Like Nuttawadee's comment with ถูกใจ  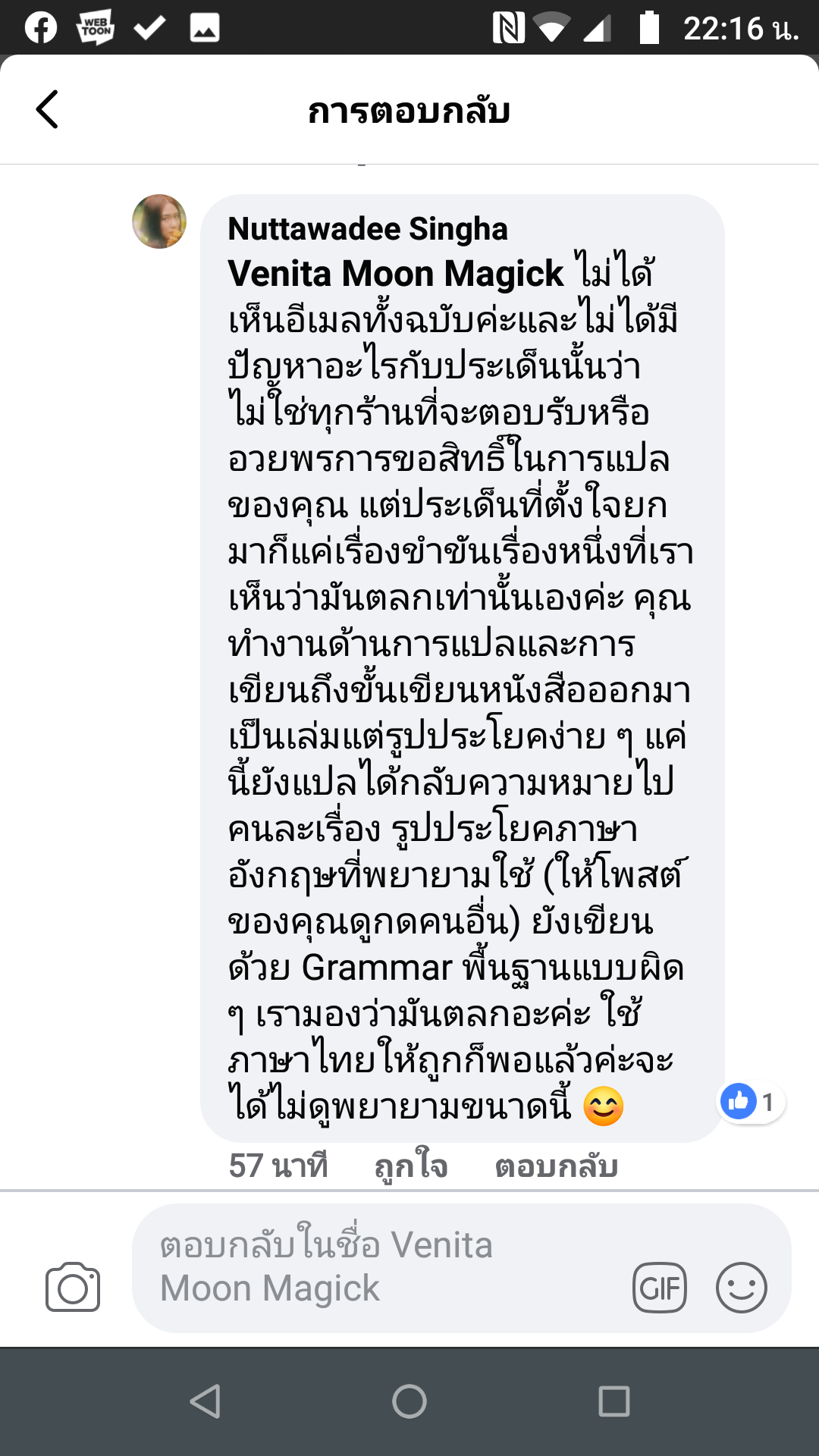tap(410, 1166)
